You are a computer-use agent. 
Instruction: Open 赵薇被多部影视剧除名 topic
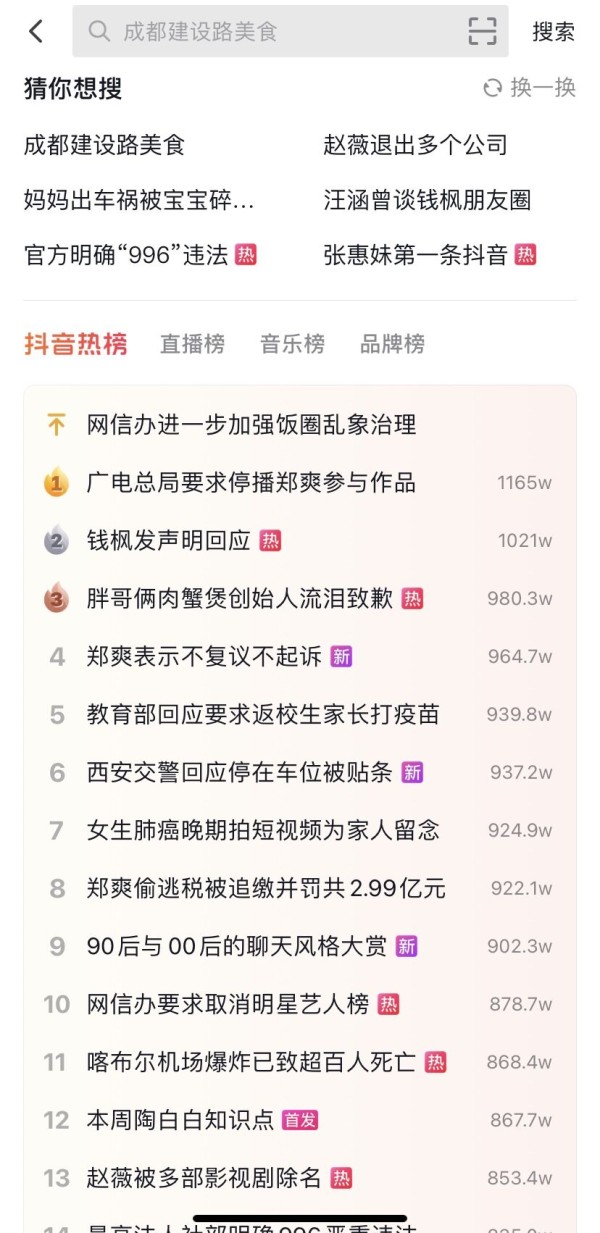pos(205,1178)
